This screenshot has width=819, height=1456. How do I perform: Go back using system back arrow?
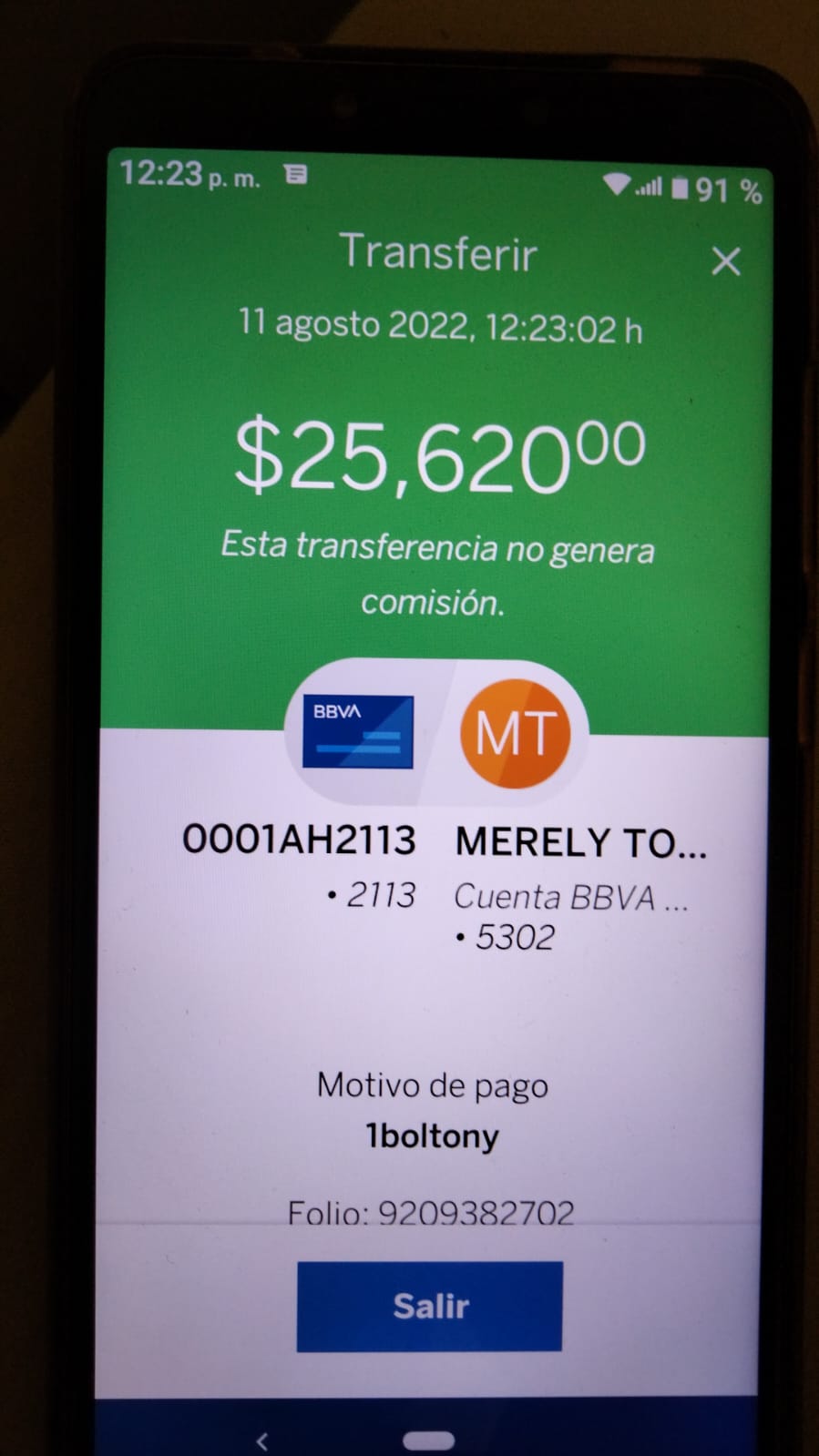(x=262, y=1441)
